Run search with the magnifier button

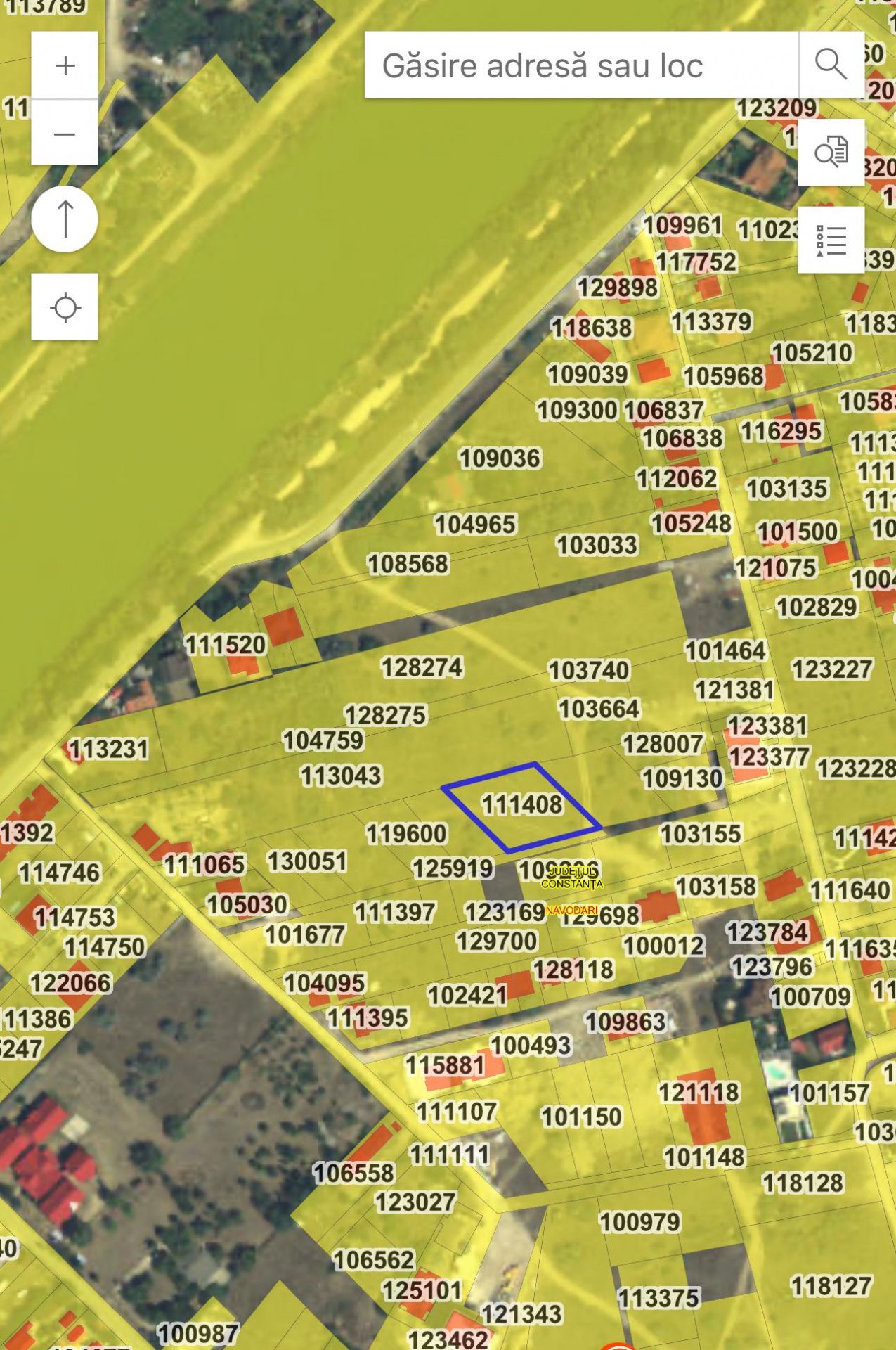(x=831, y=65)
